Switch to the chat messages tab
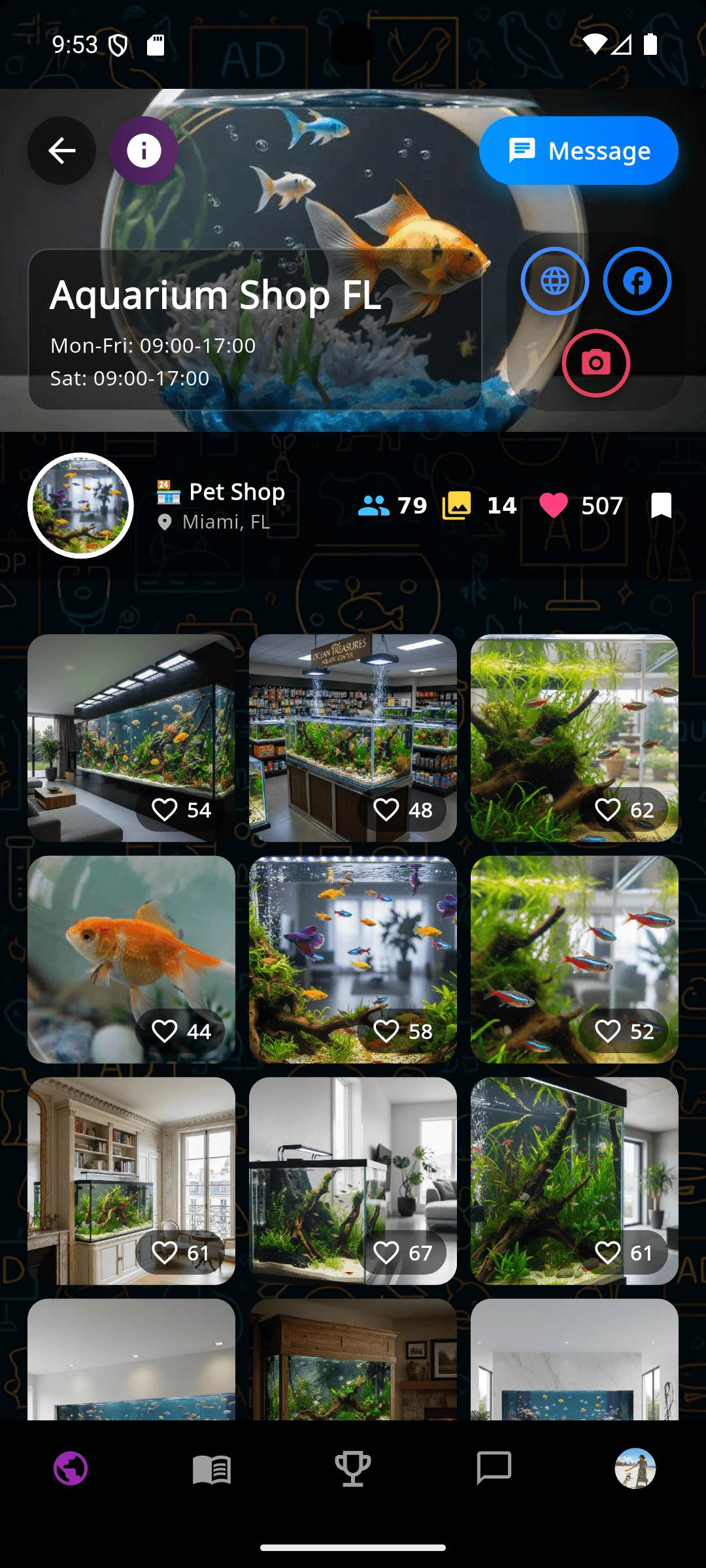This screenshot has height=1568, width=706. point(494,1469)
